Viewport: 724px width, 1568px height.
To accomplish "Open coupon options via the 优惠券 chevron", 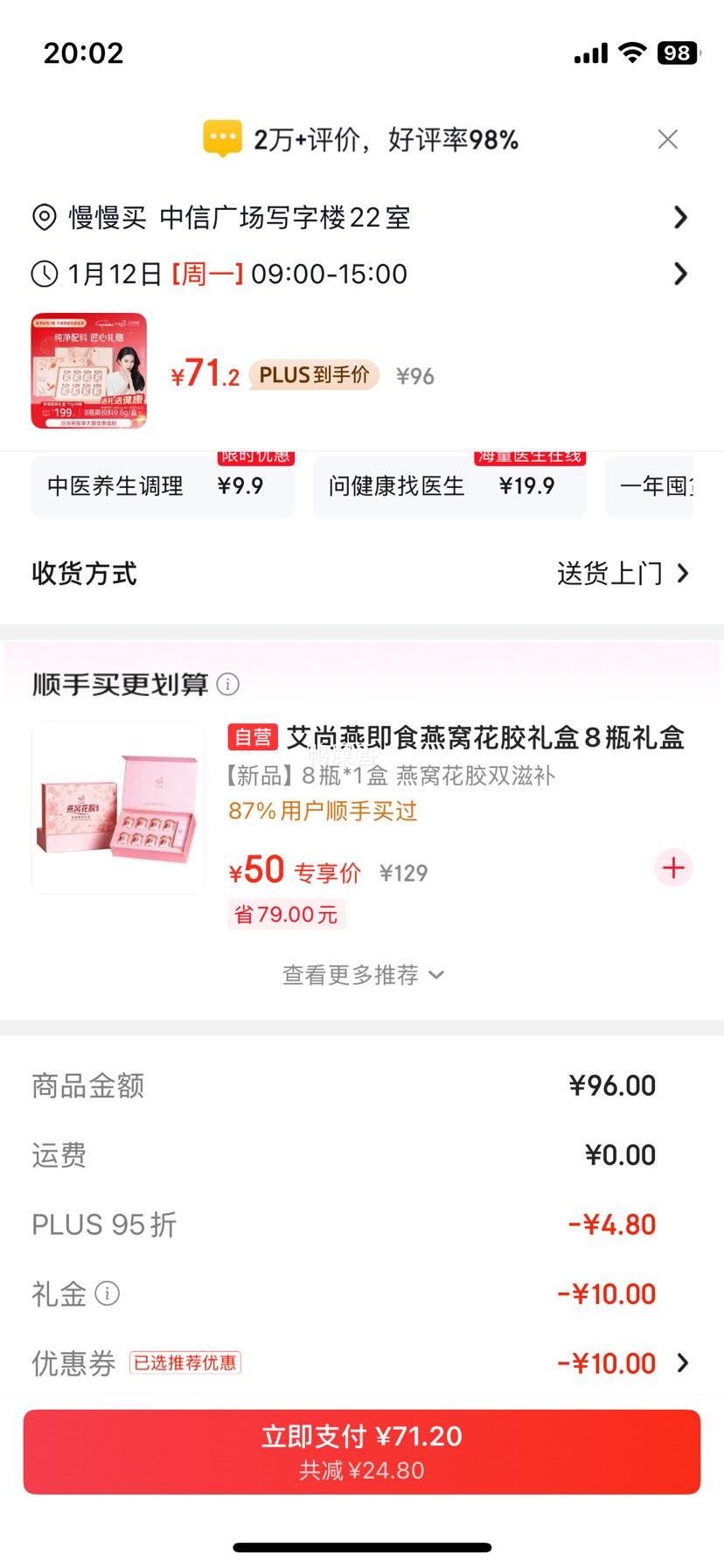I will coord(683,1362).
